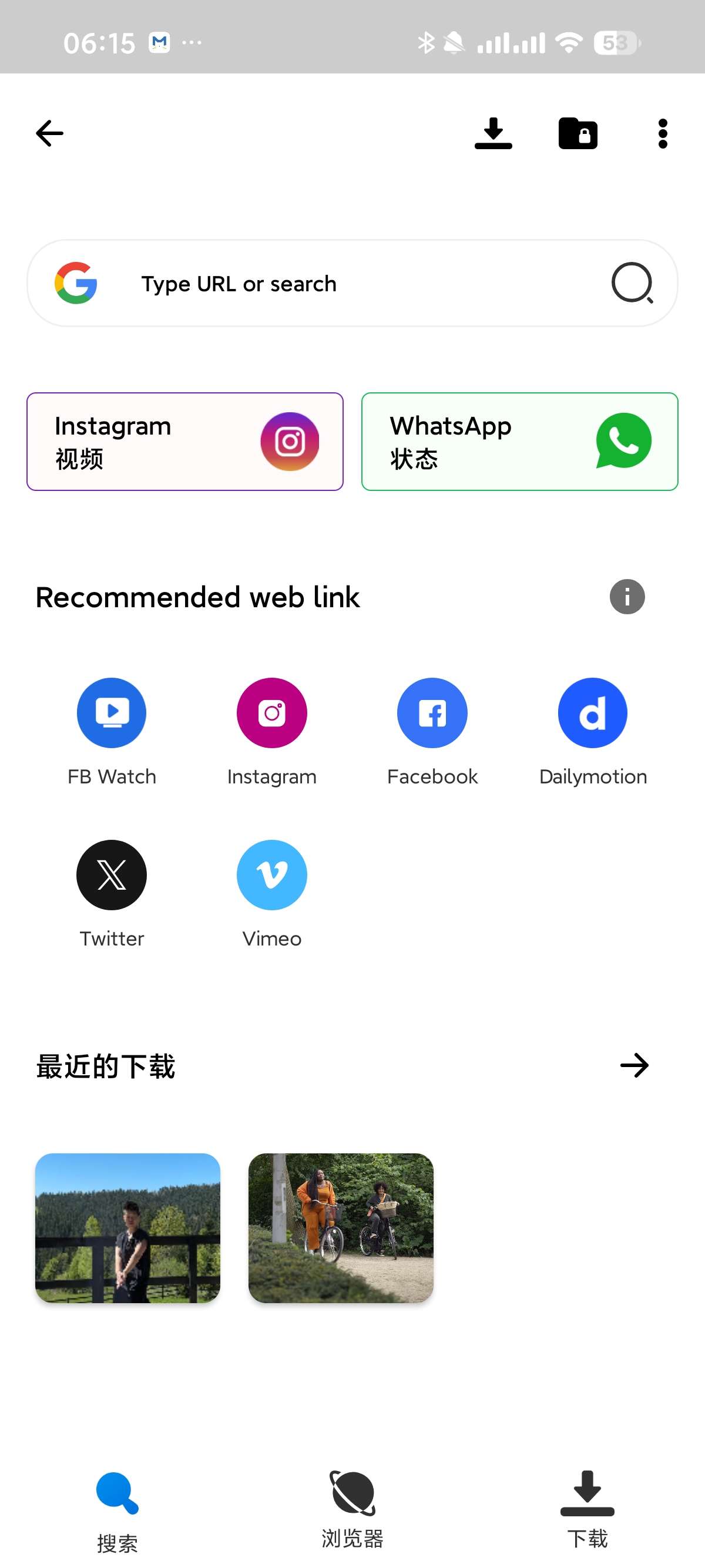Tap the Type URL or search field
Screen dimensions: 705x1568
304,282
